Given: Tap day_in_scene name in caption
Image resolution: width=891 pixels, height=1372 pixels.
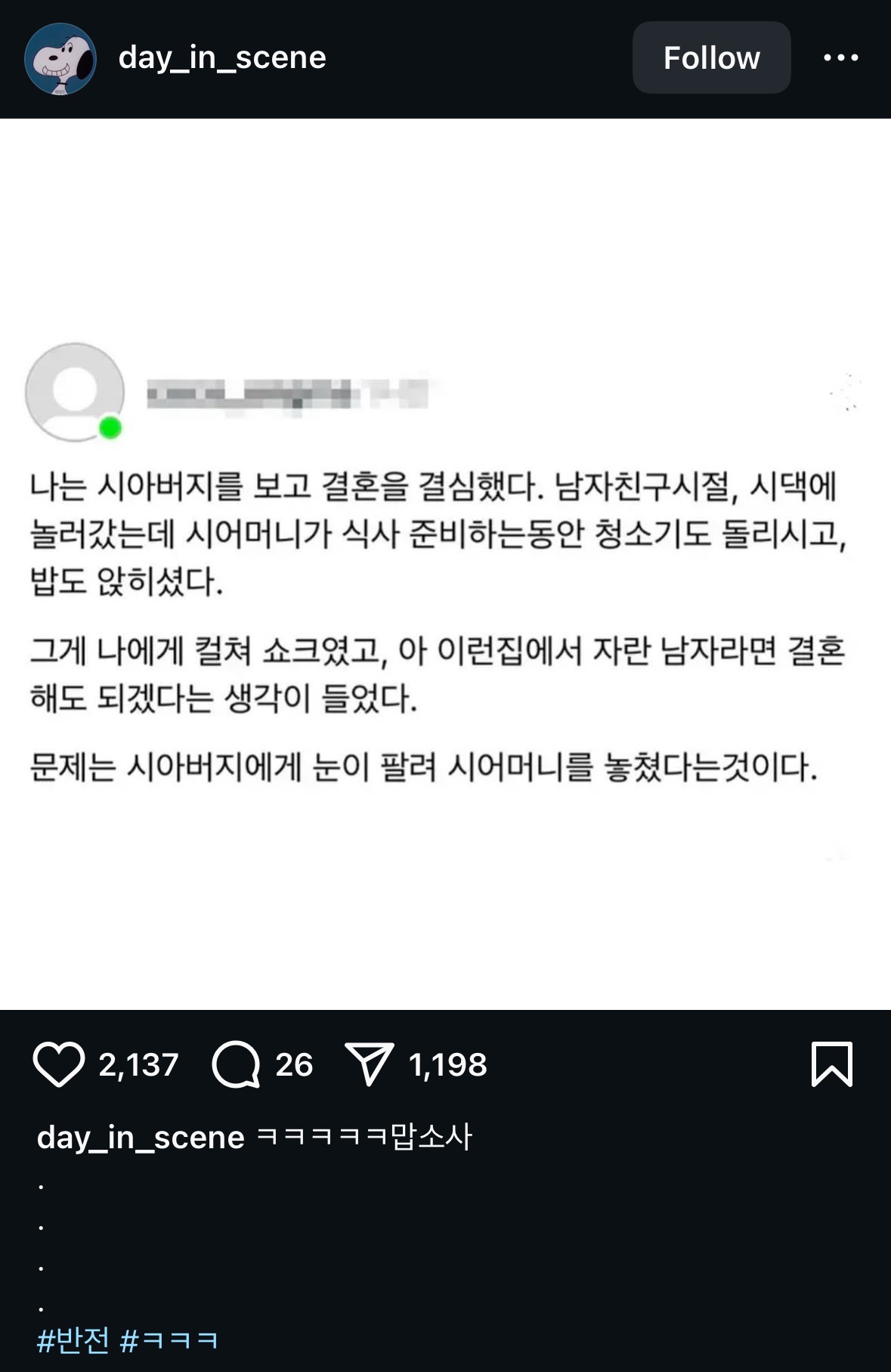Looking at the screenshot, I should [x=141, y=1137].
